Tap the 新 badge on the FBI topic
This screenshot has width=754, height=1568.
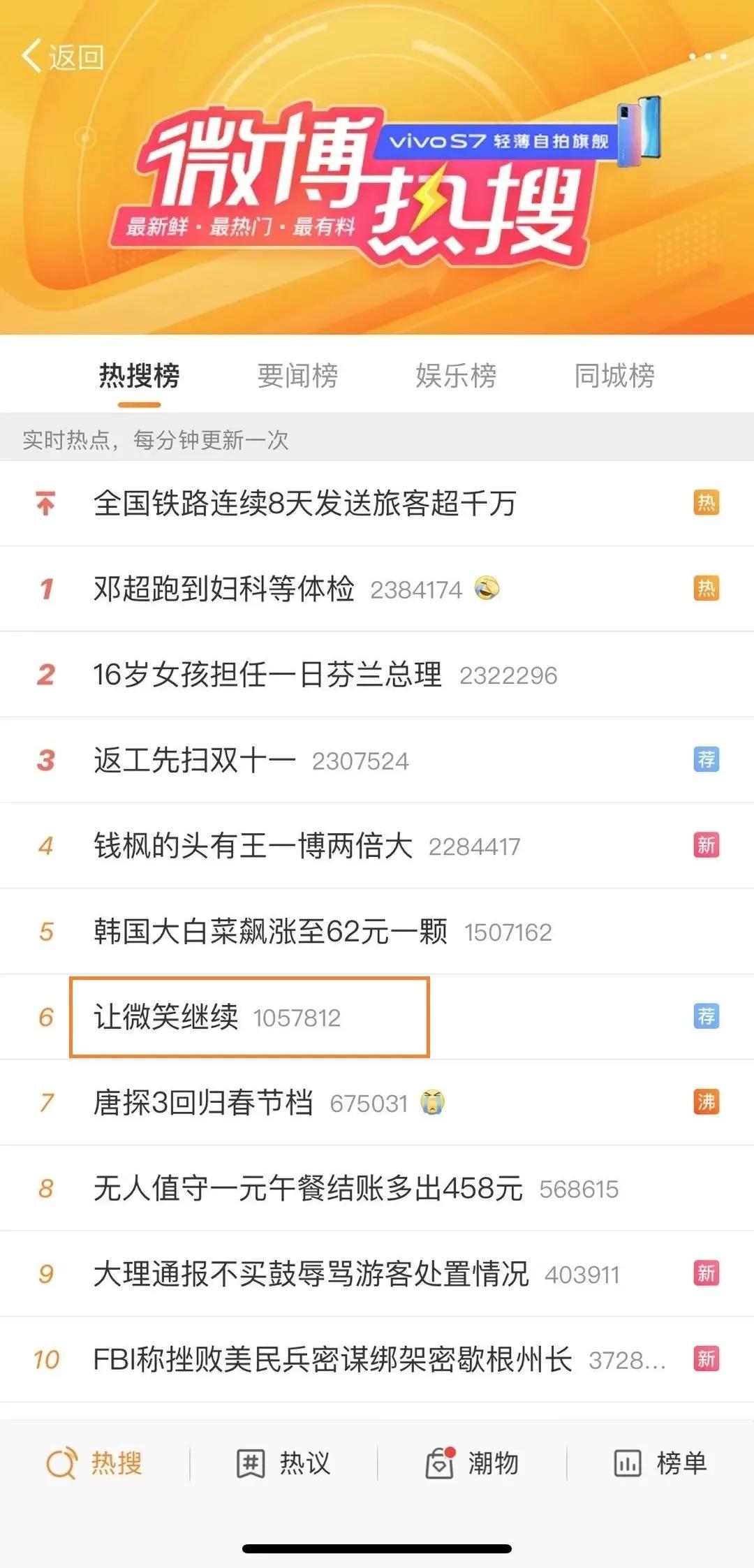click(707, 1358)
